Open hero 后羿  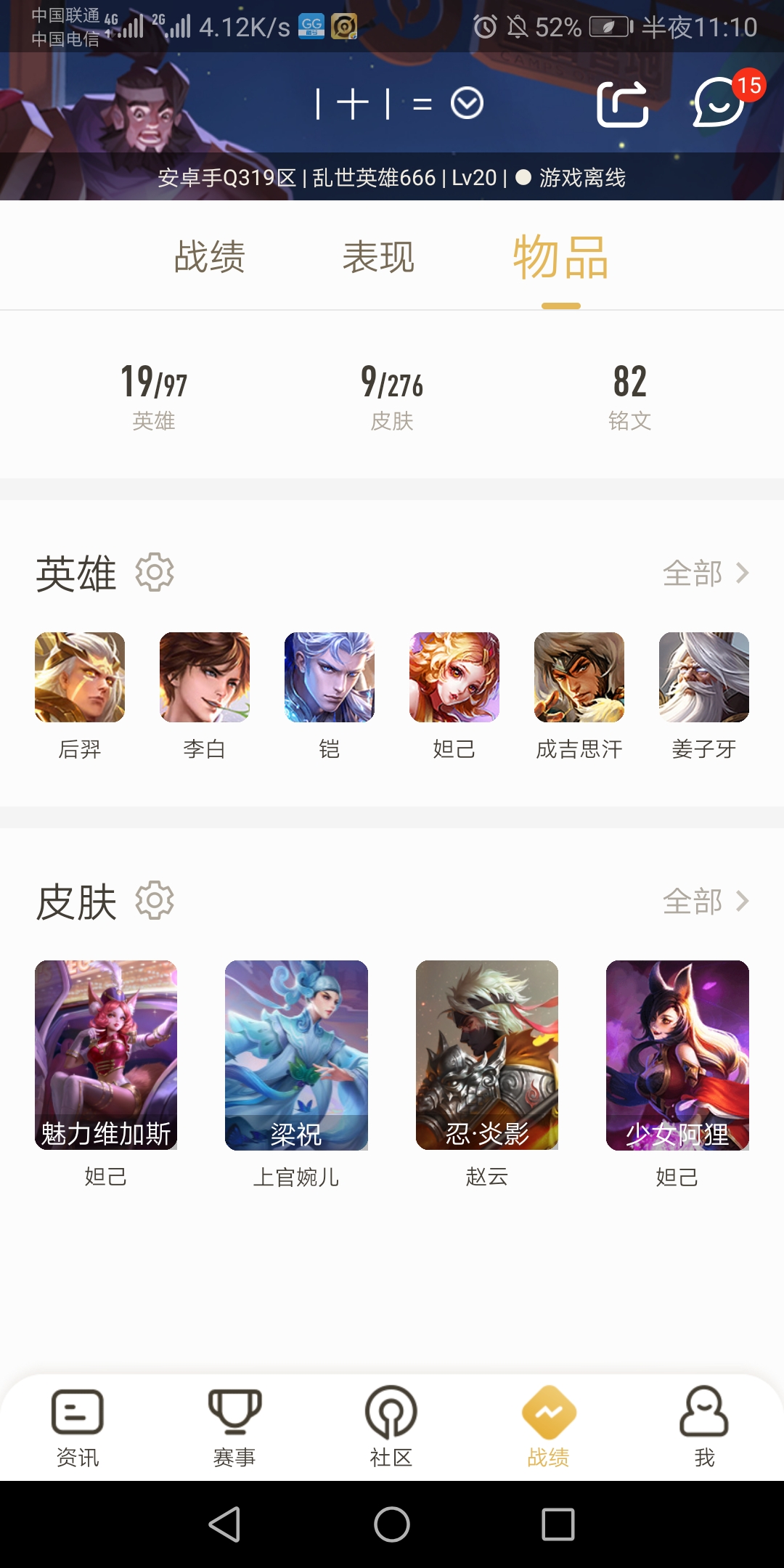pos(80,677)
